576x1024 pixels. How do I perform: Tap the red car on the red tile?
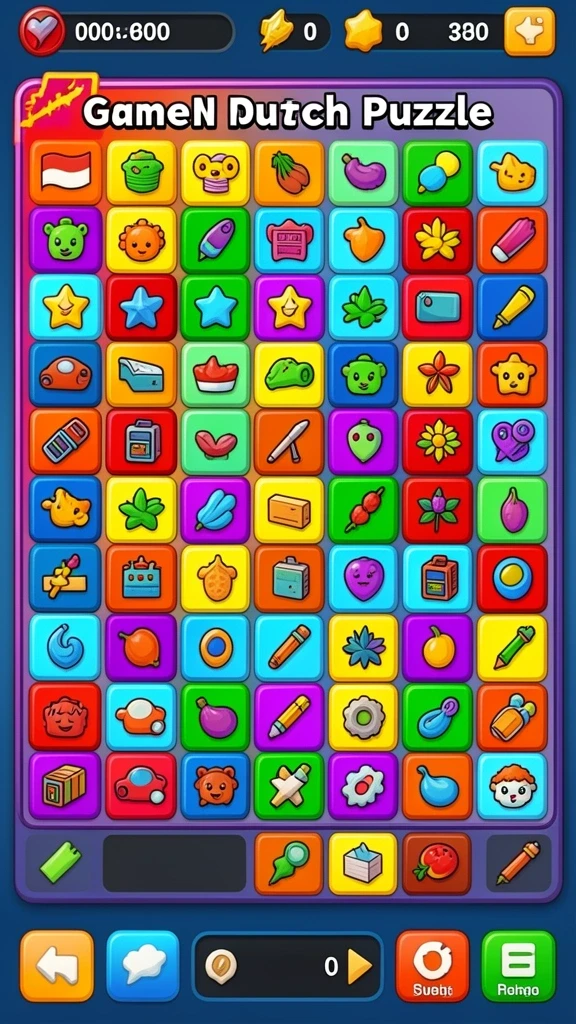(141, 786)
